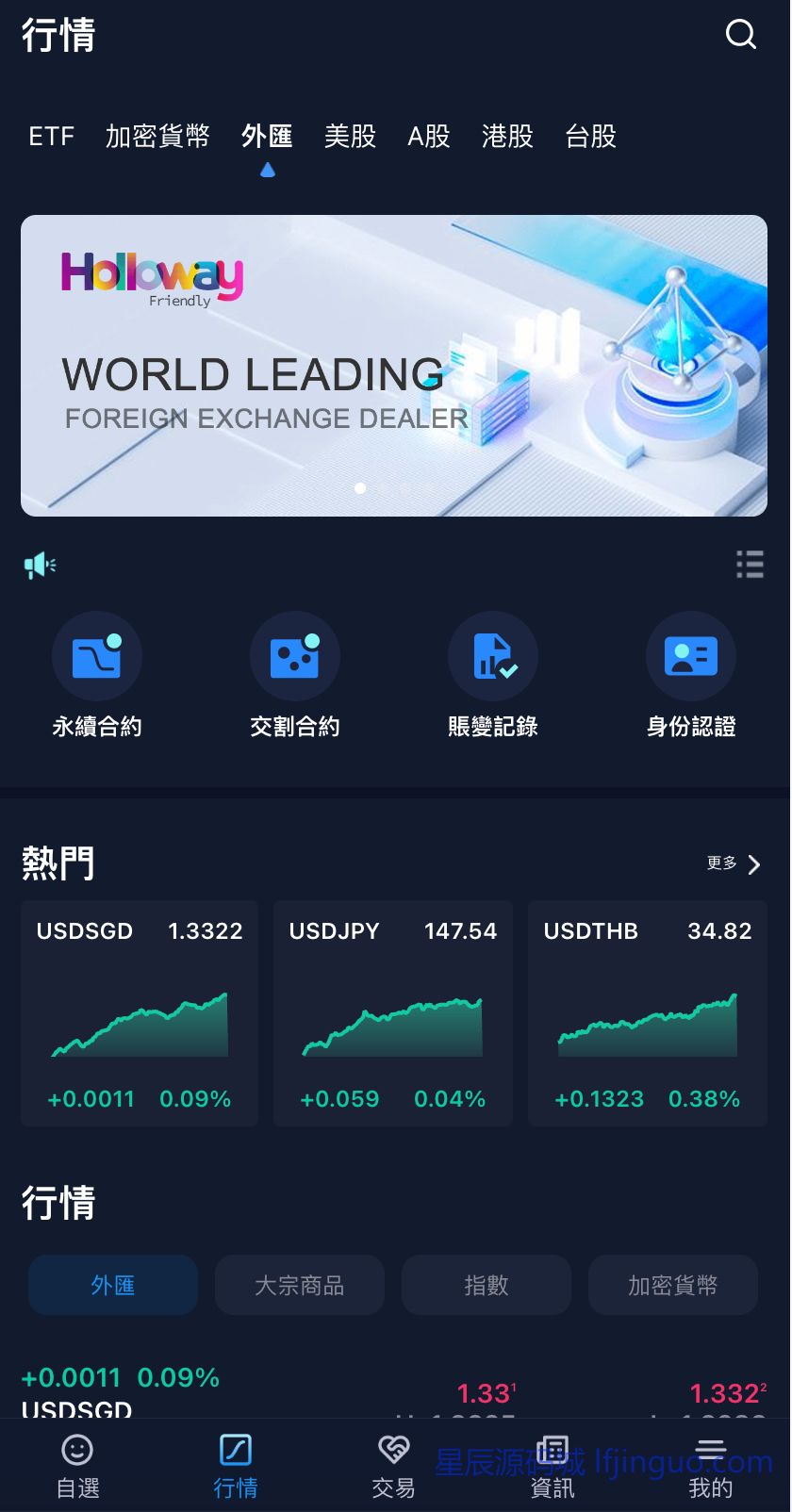The height and width of the screenshot is (1512, 792).
Task: Filter the market list by 指數
Action: pyautogui.click(x=487, y=1285)
